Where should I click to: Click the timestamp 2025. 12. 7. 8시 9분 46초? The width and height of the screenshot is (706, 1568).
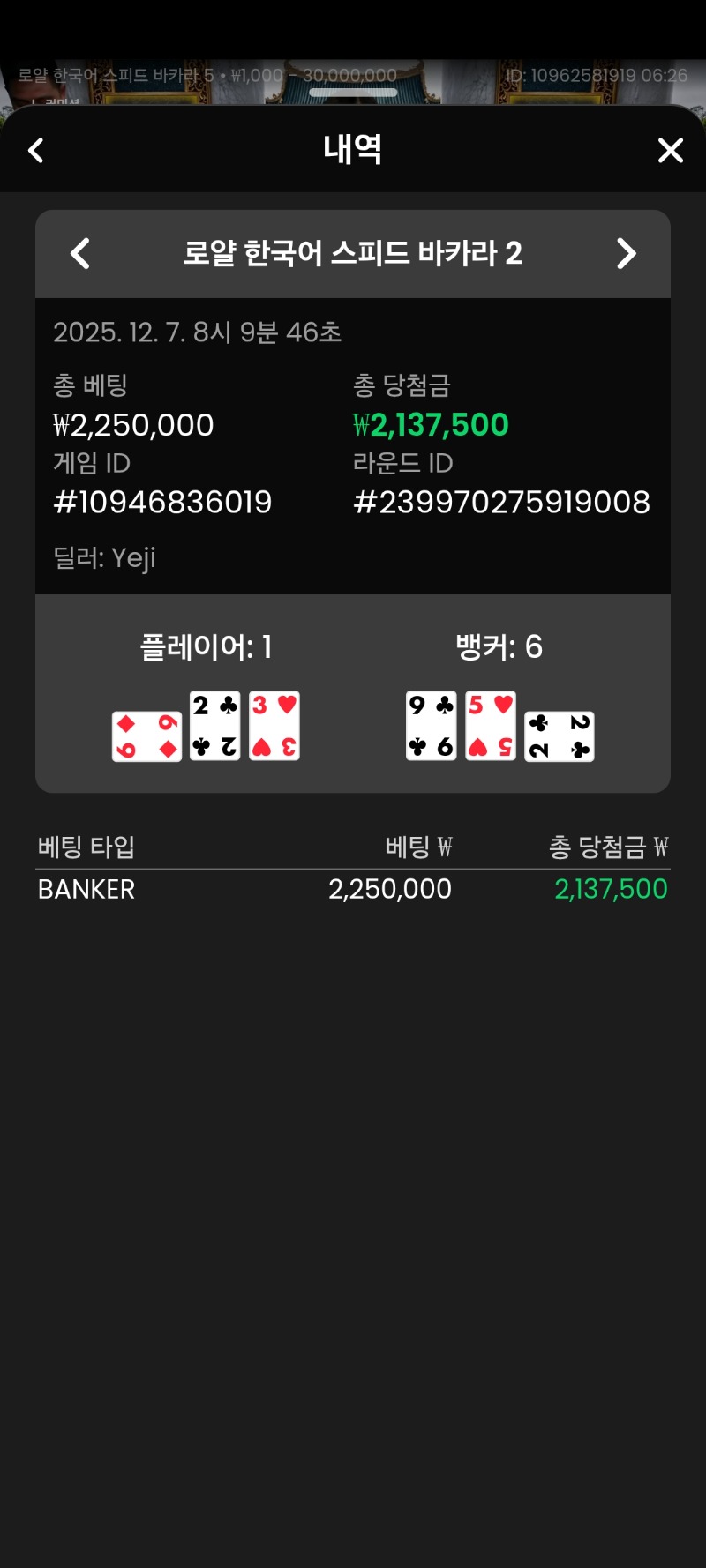(x=199, y=332)
